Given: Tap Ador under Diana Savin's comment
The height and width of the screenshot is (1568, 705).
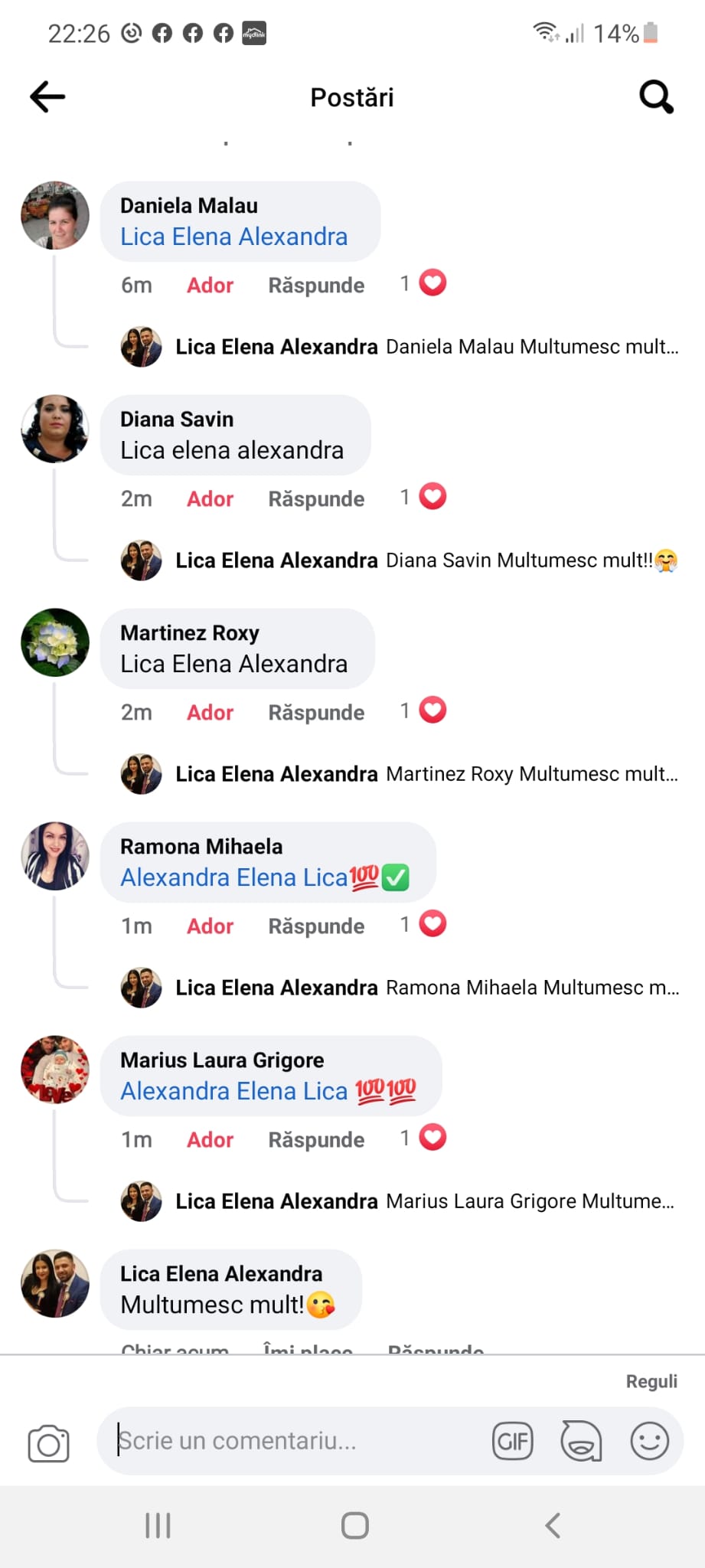Looking at the screenshot, I should [210, 499].
